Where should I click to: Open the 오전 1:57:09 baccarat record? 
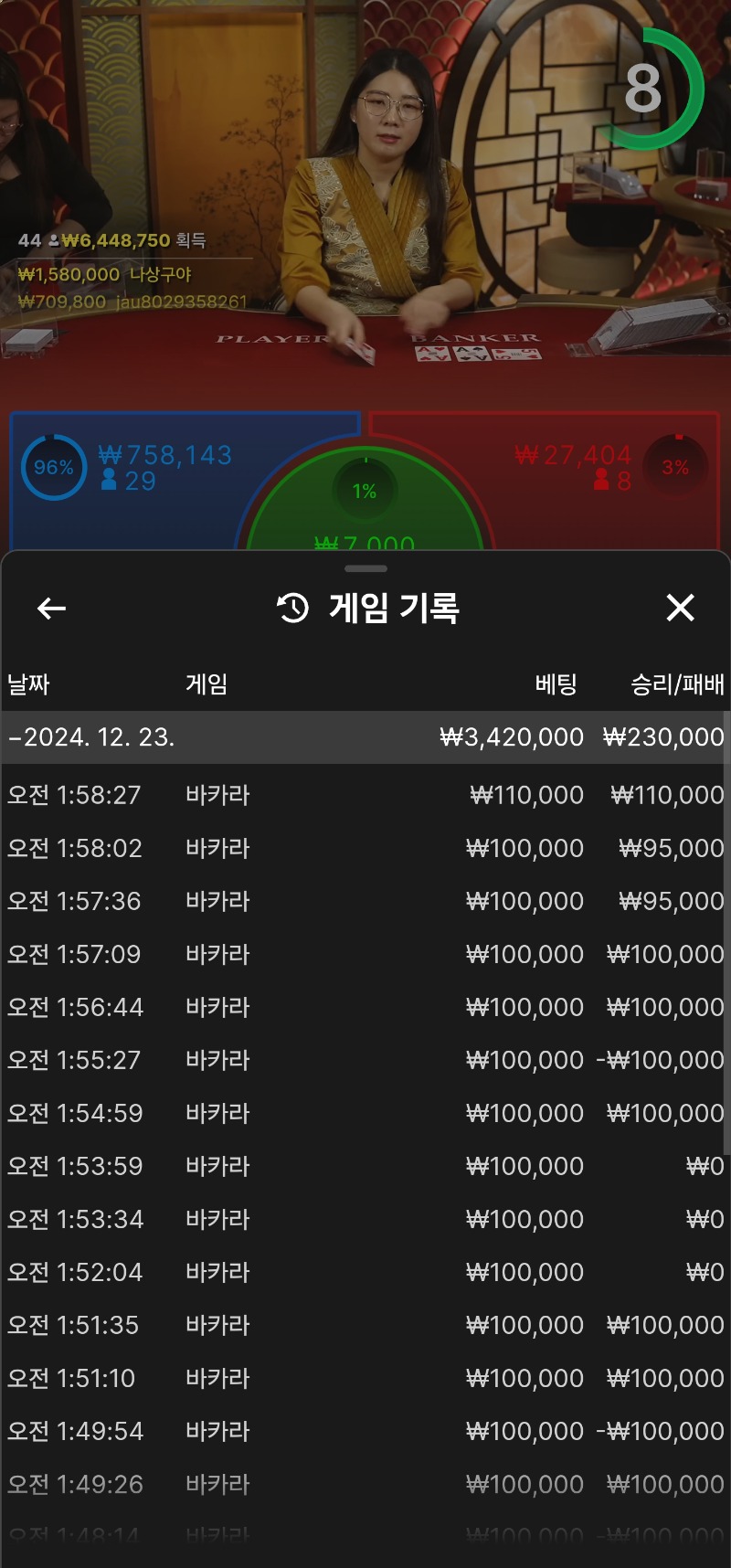[365, 954]
